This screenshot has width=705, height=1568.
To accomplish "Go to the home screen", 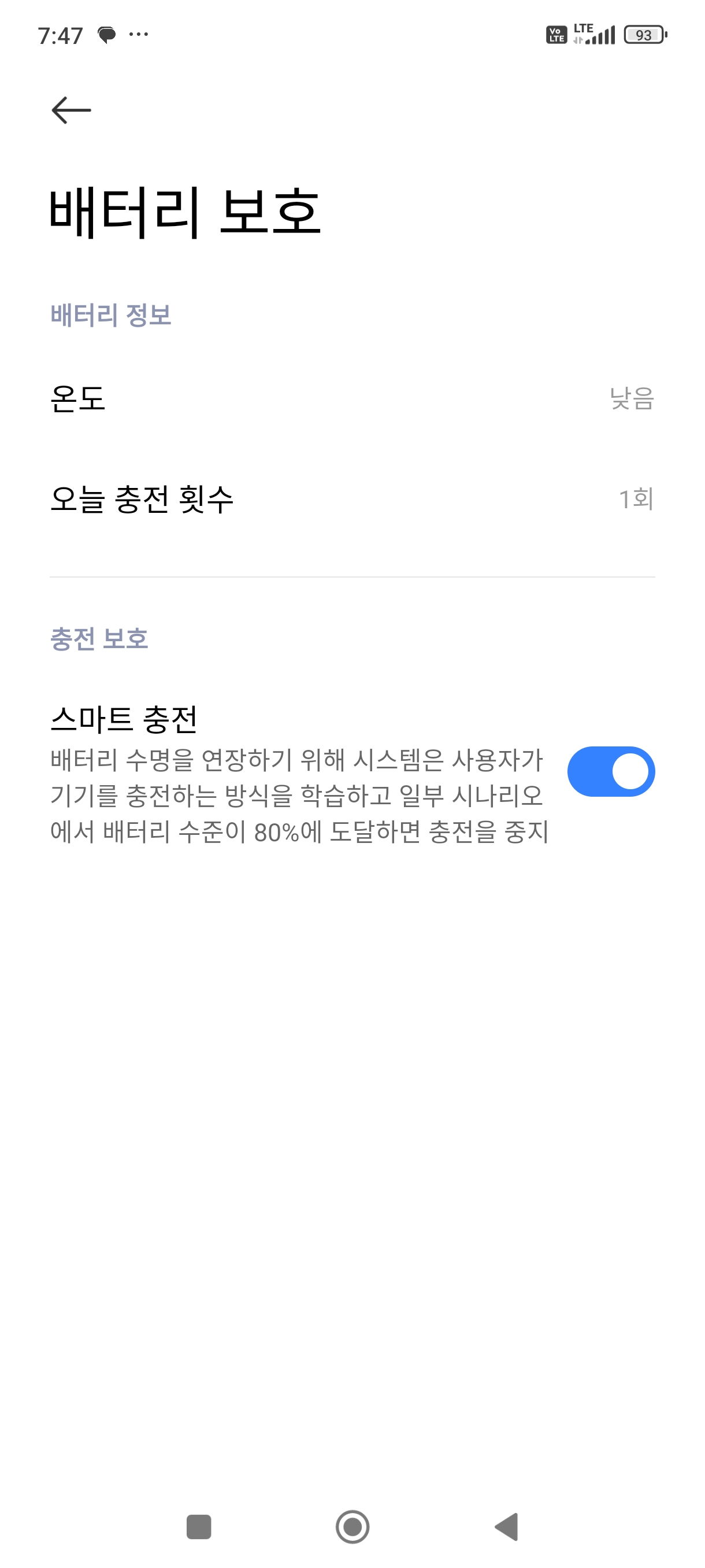I will point(352,1526).
